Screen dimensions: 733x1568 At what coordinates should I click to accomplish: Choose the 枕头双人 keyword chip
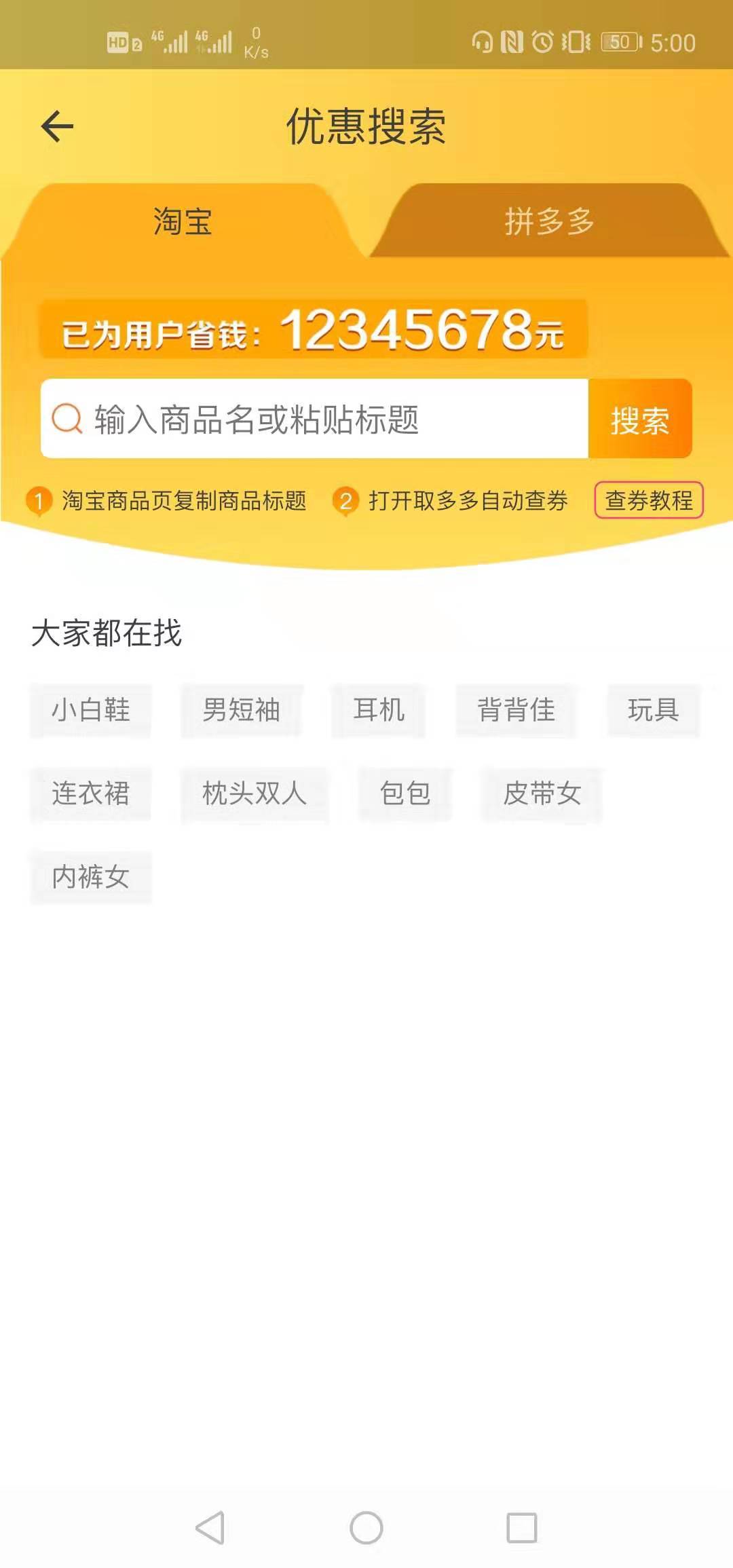pos(254,794)
